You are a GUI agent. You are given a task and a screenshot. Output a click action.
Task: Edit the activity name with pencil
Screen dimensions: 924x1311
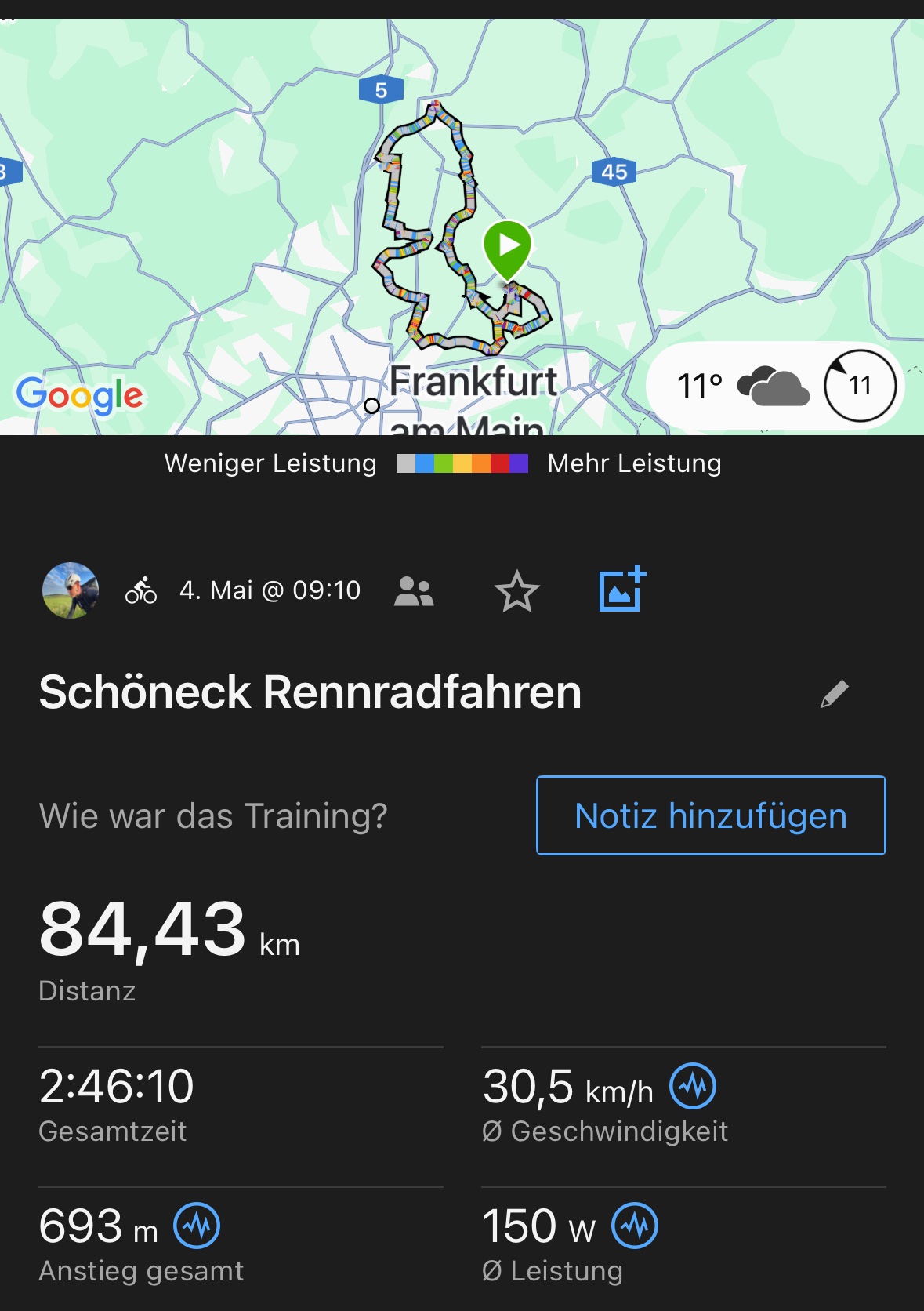[x=834, y=694]
